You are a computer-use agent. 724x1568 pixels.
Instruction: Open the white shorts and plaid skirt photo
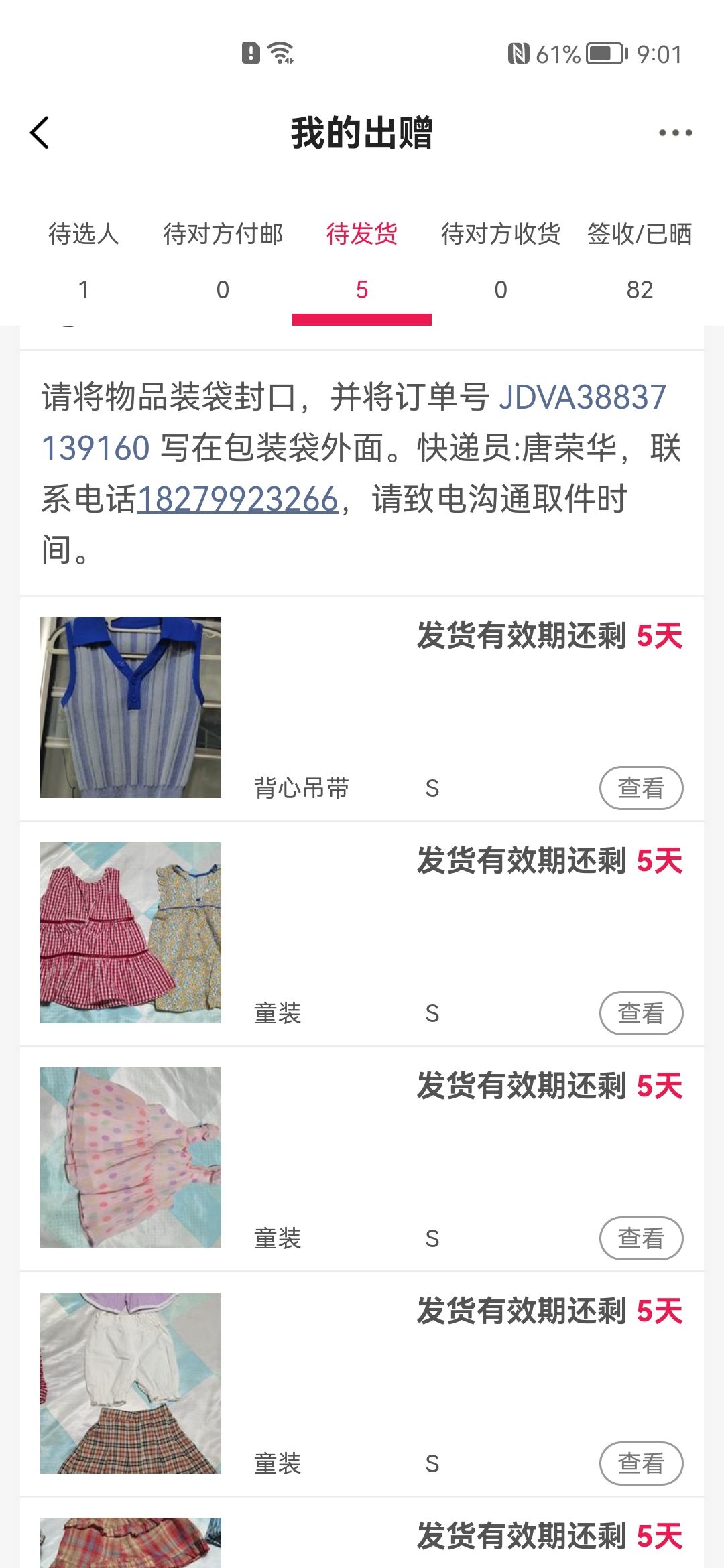(x=131, y=1383)
